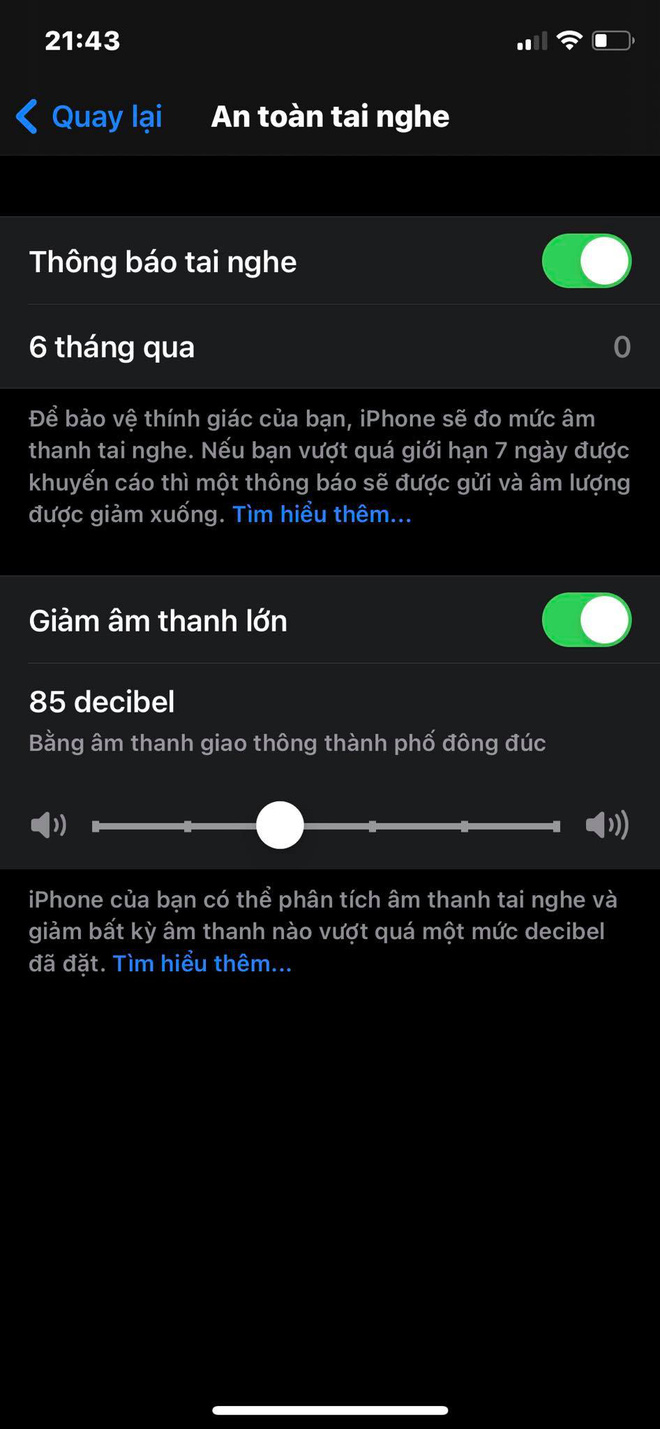Open Tìm hiểu thêm link about decibel level

202,964
